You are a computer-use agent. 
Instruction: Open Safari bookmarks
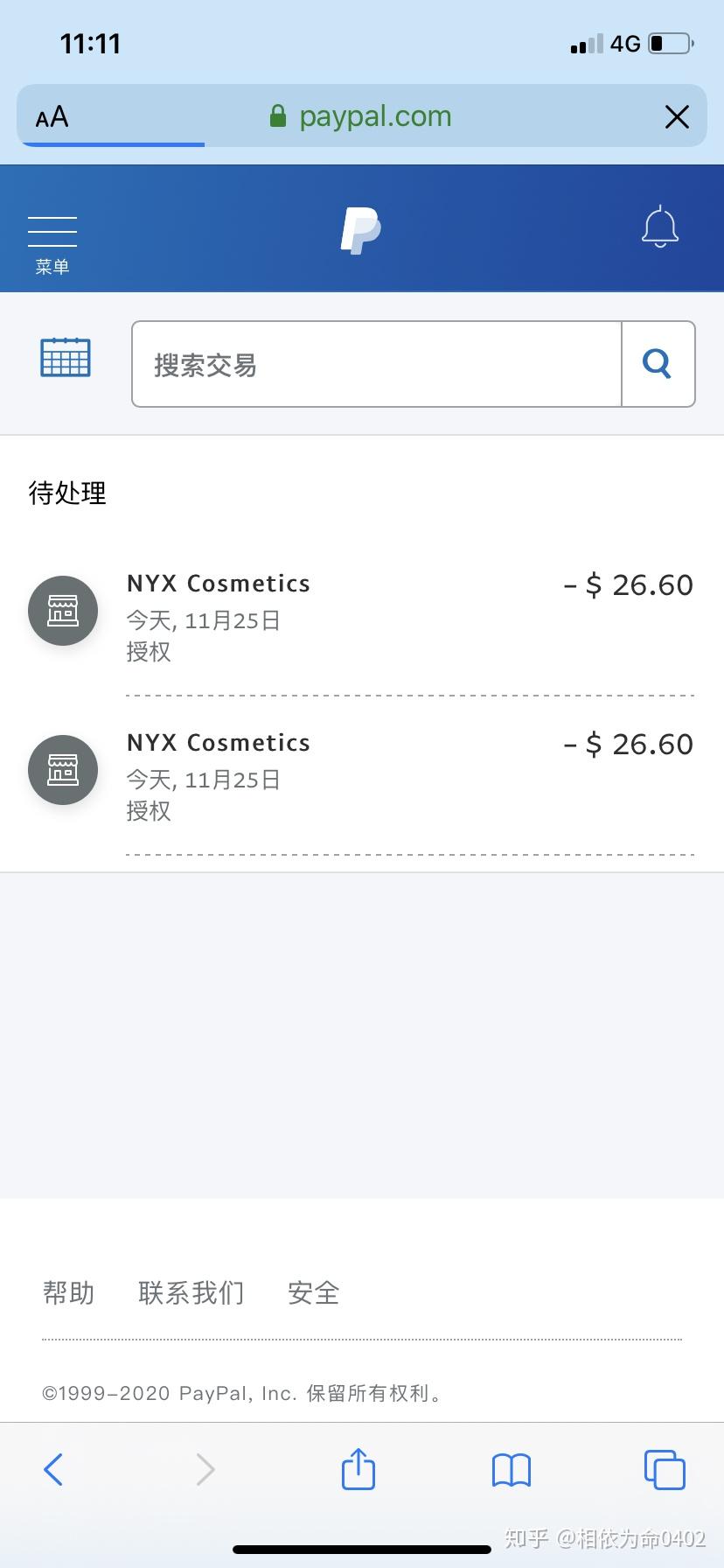(512, 1470)
